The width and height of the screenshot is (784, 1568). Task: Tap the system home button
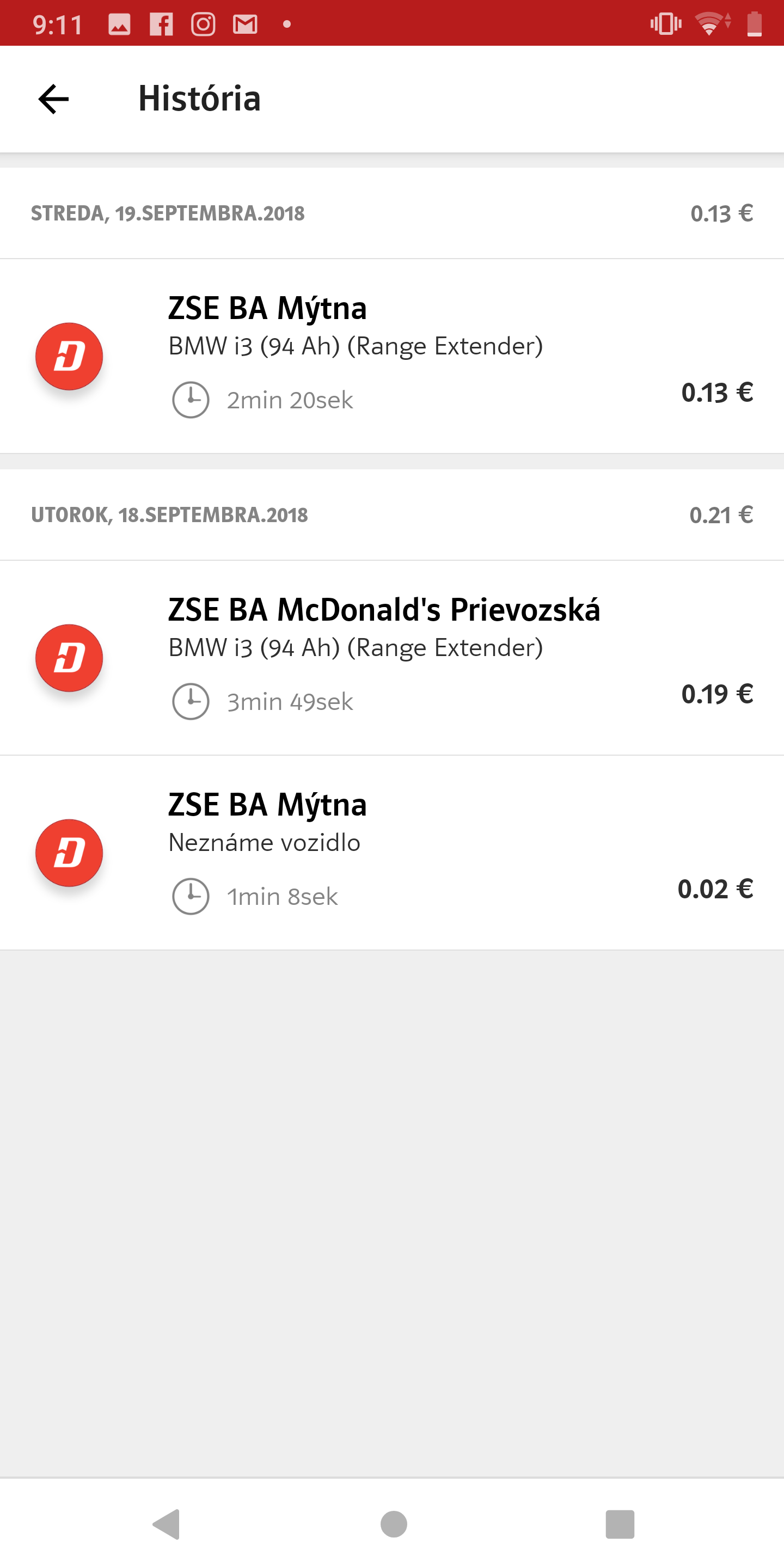coord(393,1524)
